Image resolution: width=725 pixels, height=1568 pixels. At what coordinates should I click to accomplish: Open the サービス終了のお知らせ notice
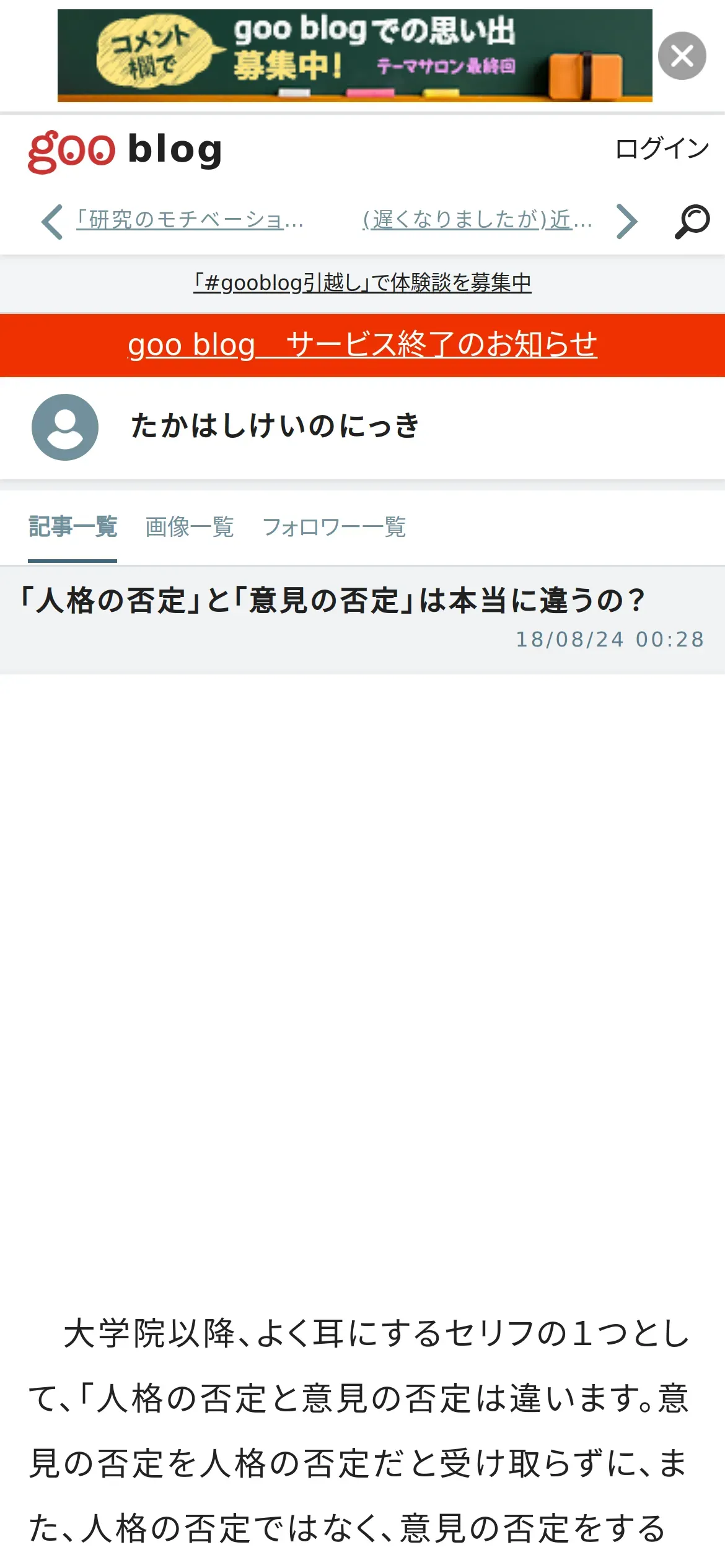[x=362, y=345]
